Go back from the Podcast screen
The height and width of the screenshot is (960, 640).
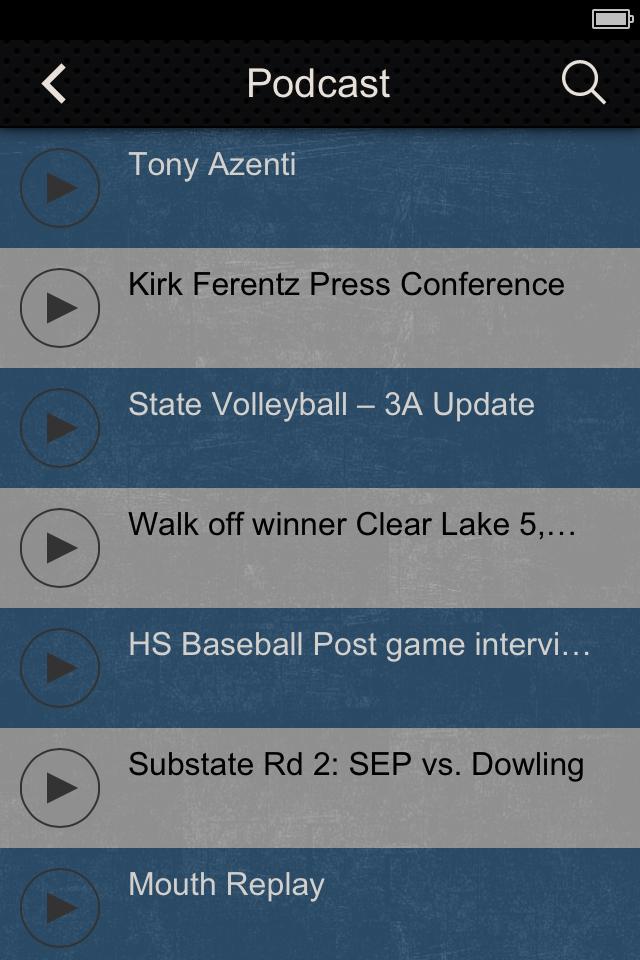tap(54, 84)
